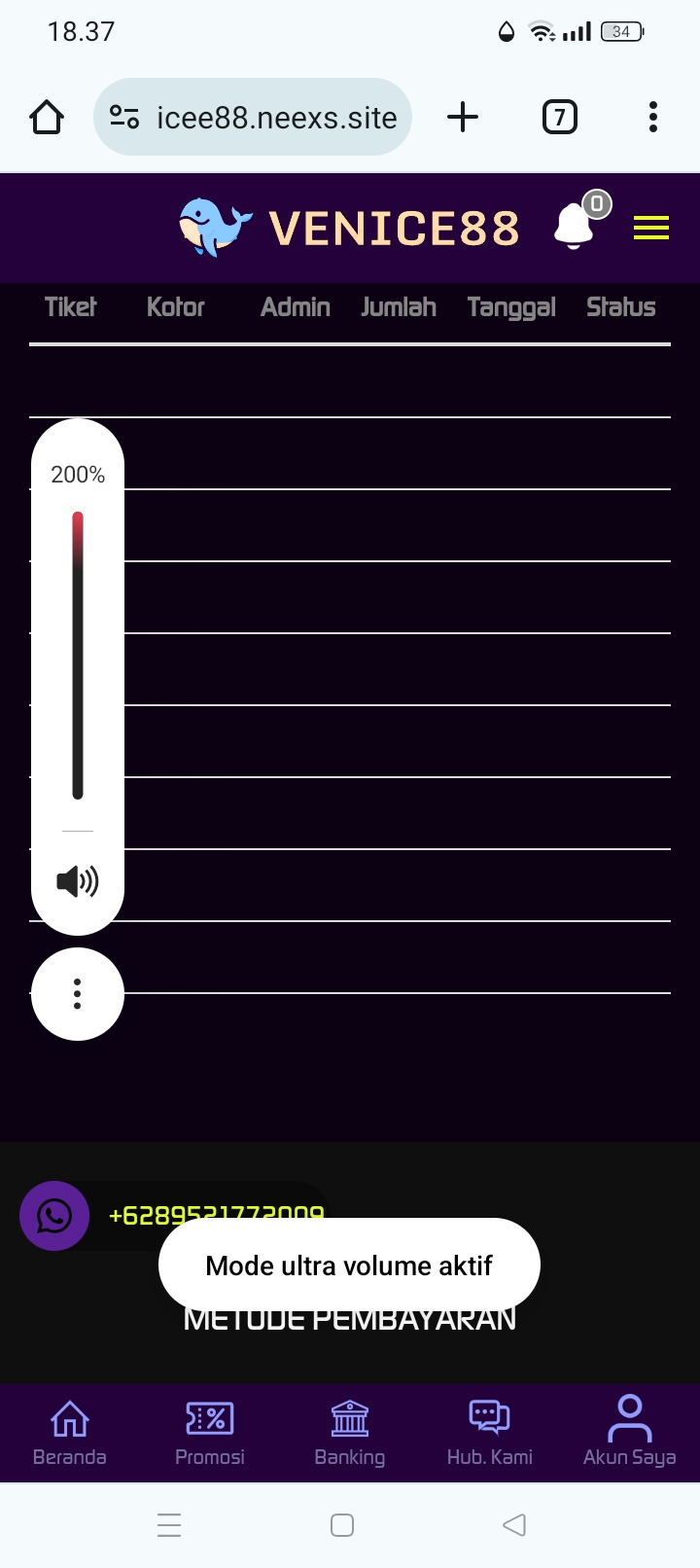700x1568 pixels.
Task: Go to the browser home page
Action: pos(47,118)
